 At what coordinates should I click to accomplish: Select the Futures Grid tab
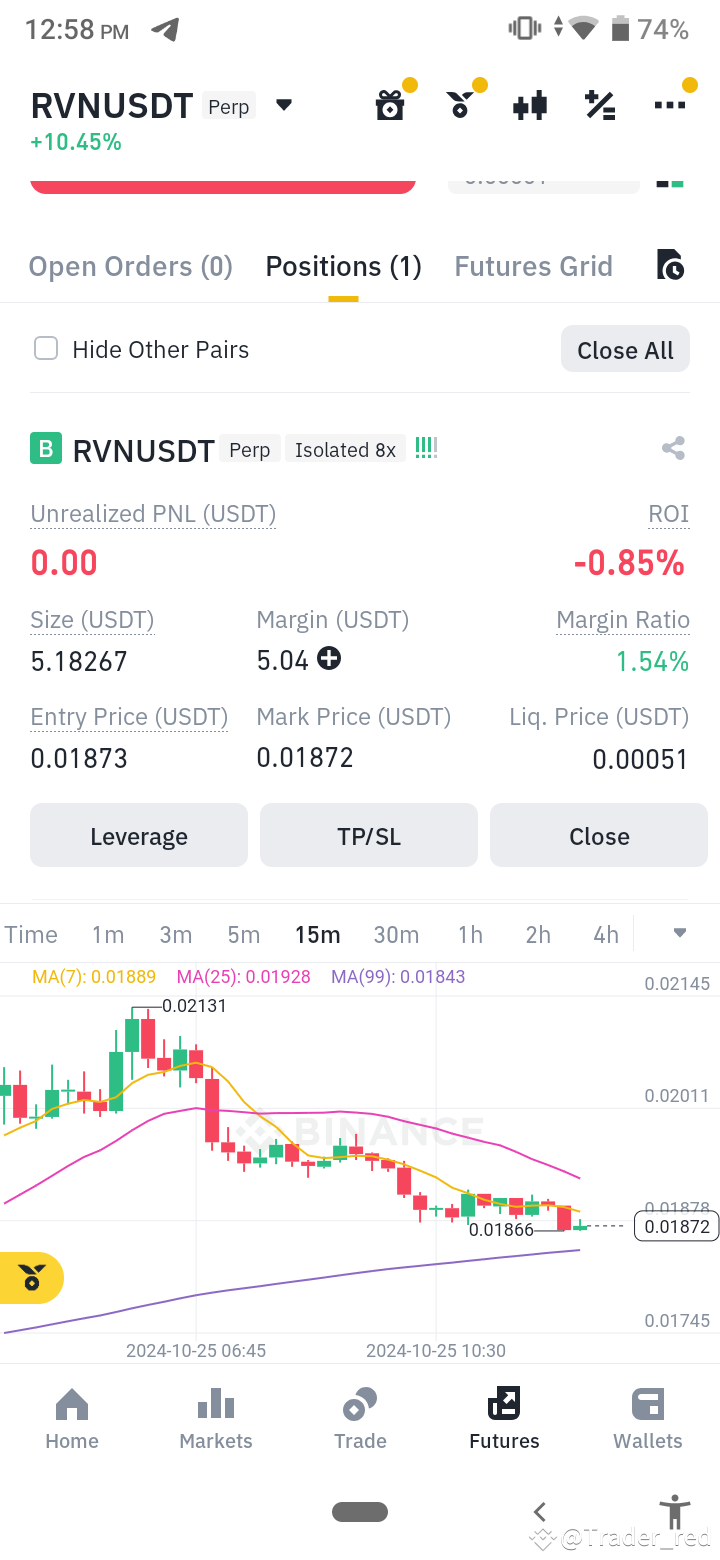pyautogui.click(x=534, y=265)
